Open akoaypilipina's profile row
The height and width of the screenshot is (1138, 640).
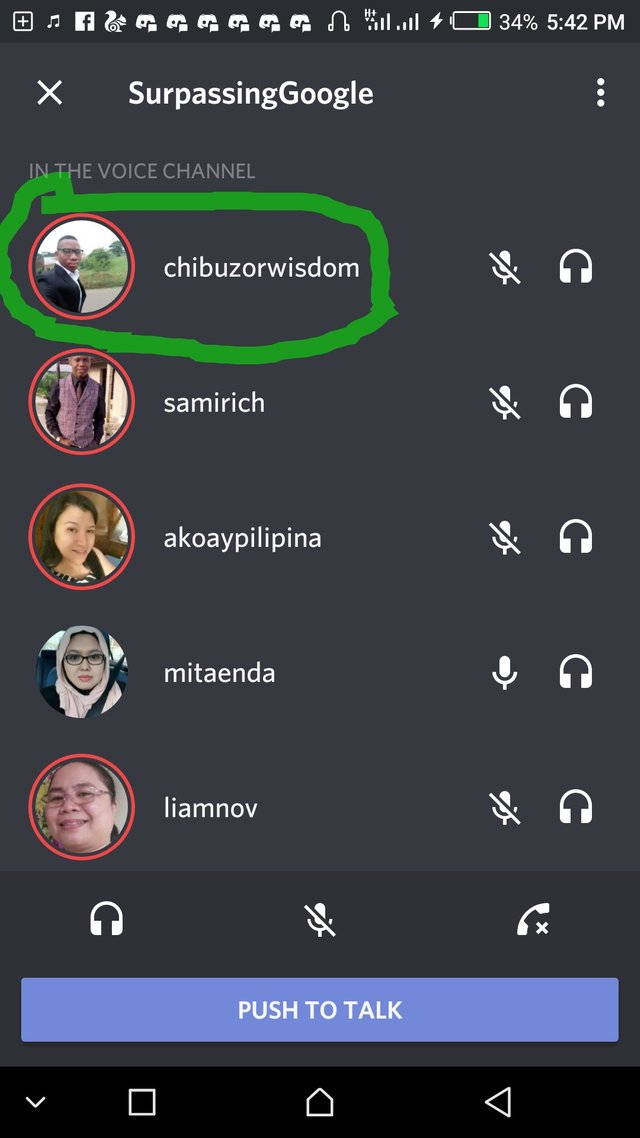242,537
